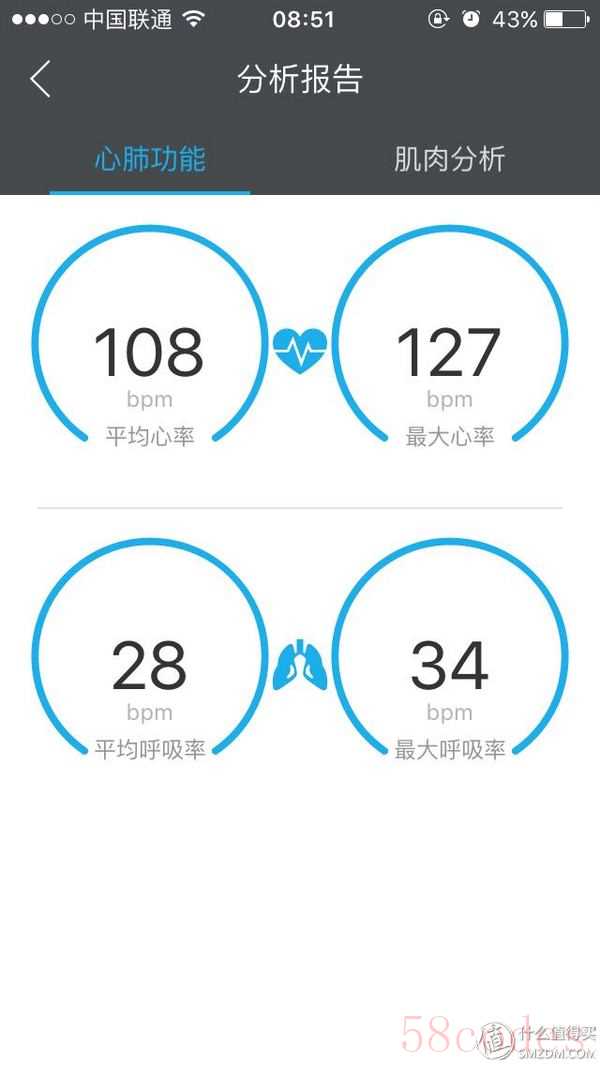The height and width of the screenshot is (1065, 600).
Task: Select the 心肺功能 tab
Action: (150, 159)
